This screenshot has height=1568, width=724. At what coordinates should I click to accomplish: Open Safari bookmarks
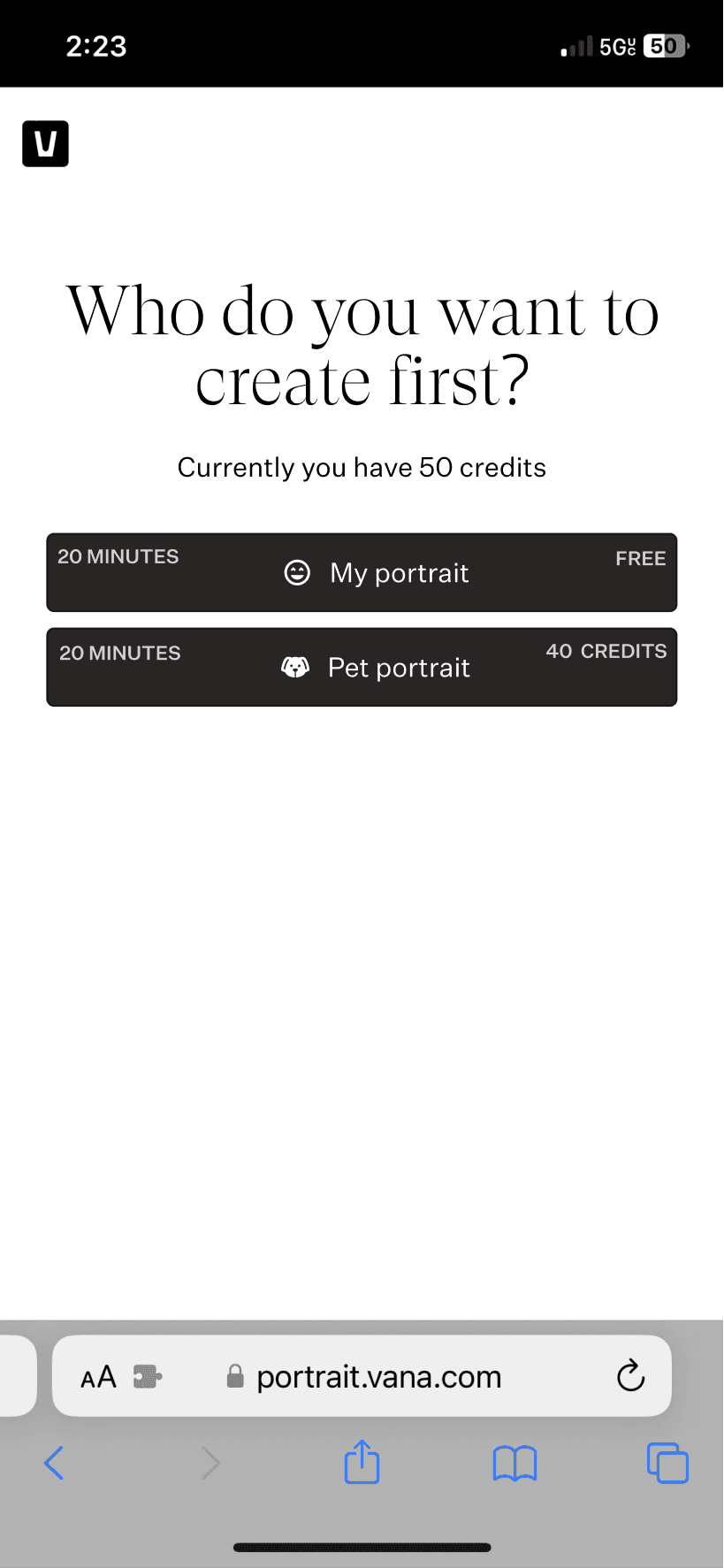514,1463
